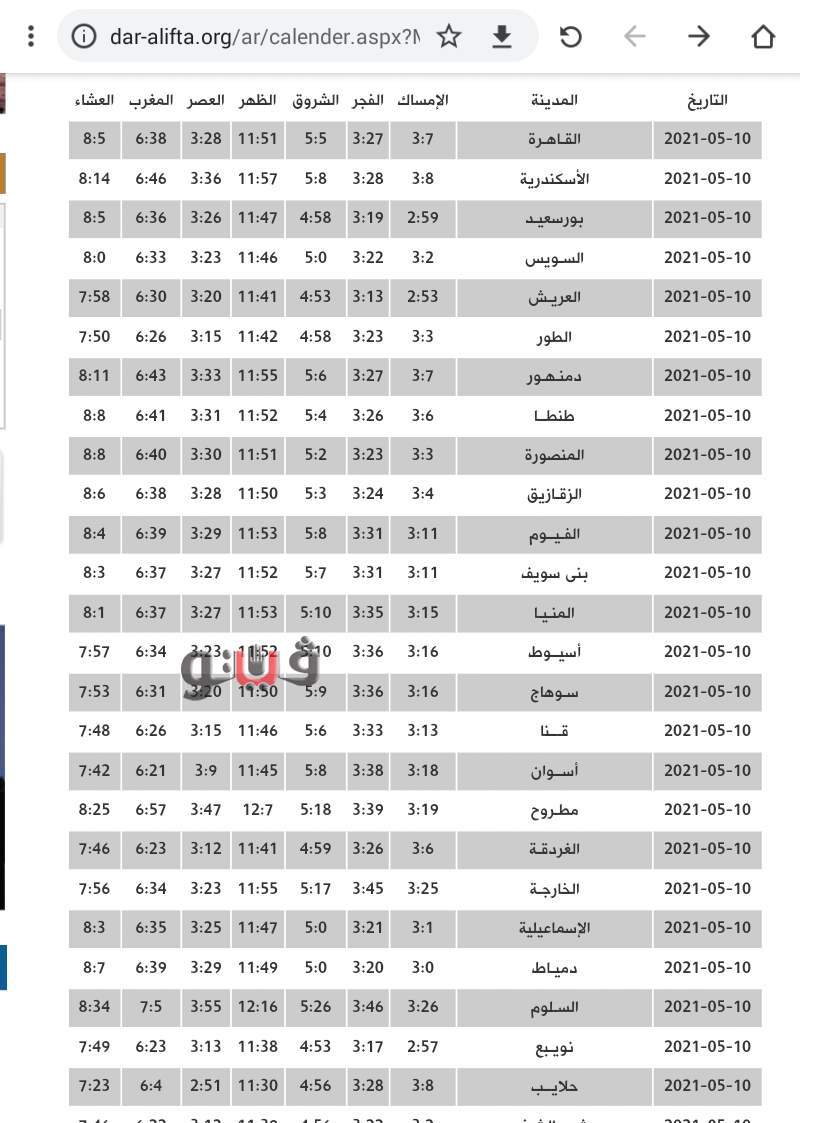
Task: Go forward to the next page
Action: pos(699,37)
